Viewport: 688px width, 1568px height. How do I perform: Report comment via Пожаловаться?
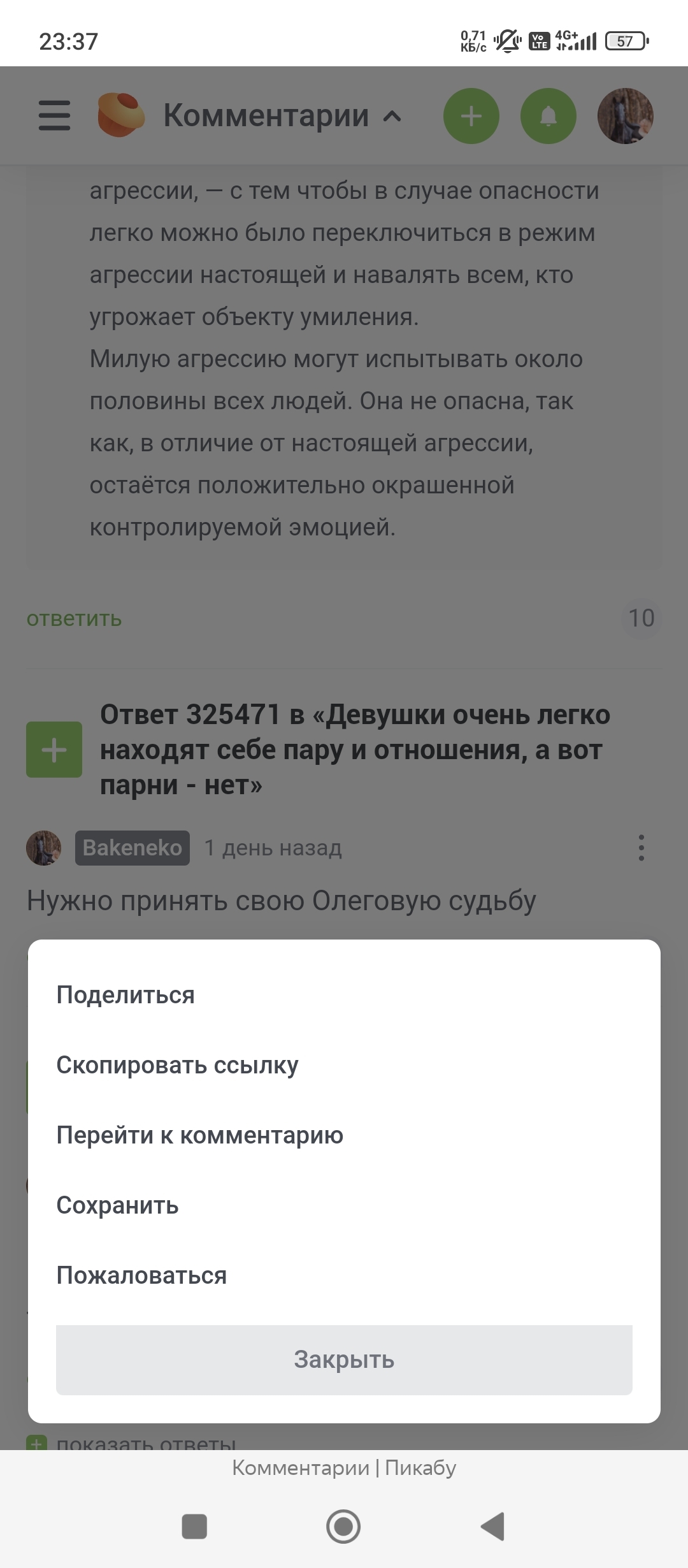point(141,1275)
